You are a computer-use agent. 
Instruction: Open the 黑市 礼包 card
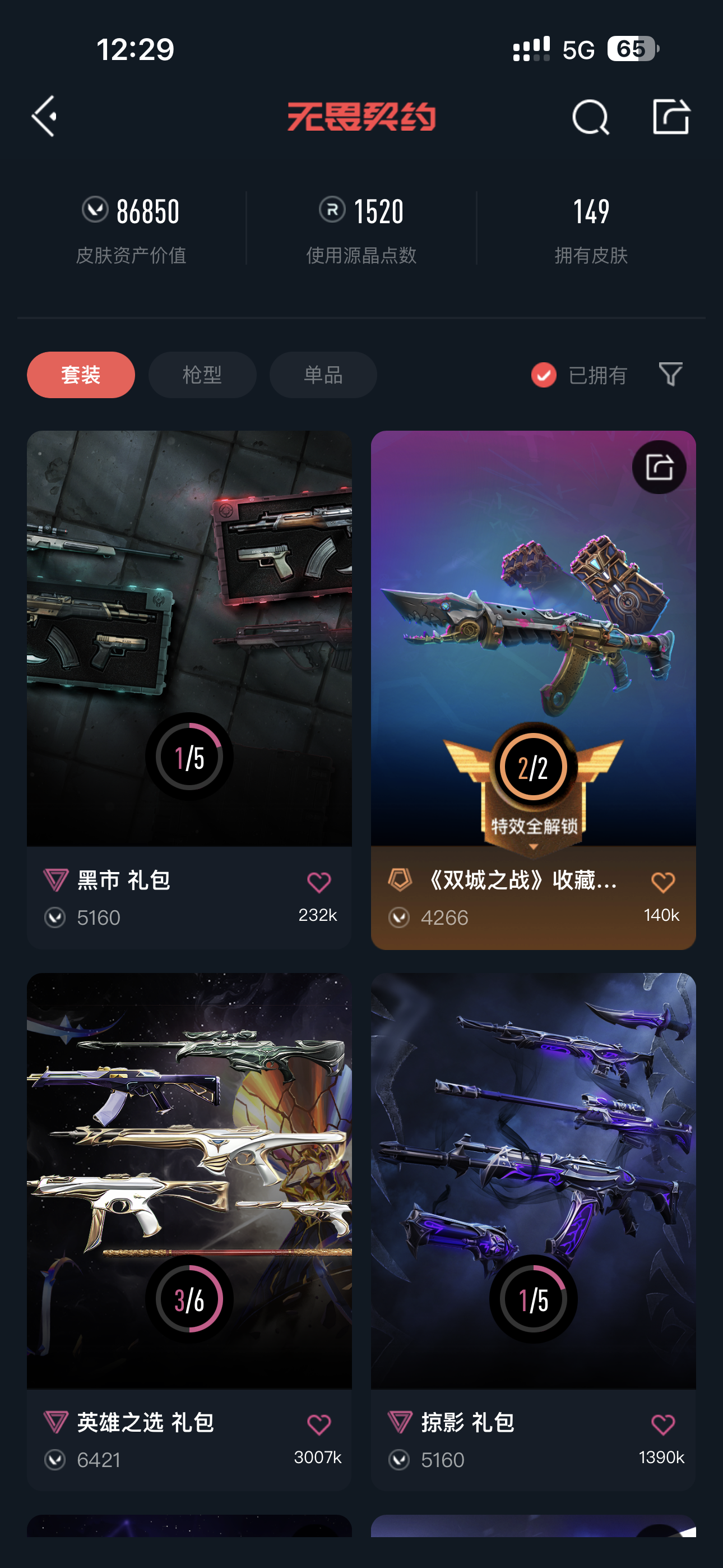point(189,639)
